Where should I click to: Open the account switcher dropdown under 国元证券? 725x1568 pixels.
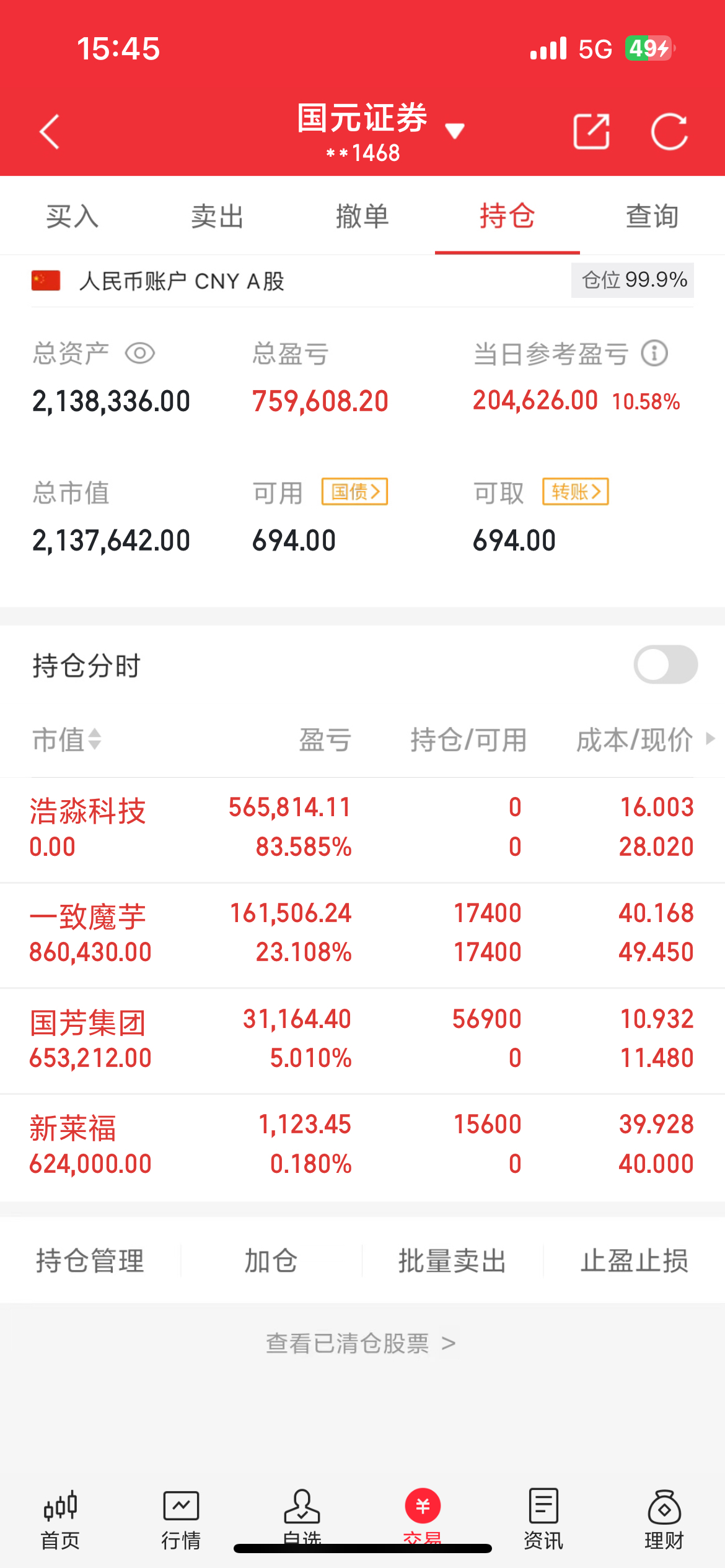click(455, 132)
